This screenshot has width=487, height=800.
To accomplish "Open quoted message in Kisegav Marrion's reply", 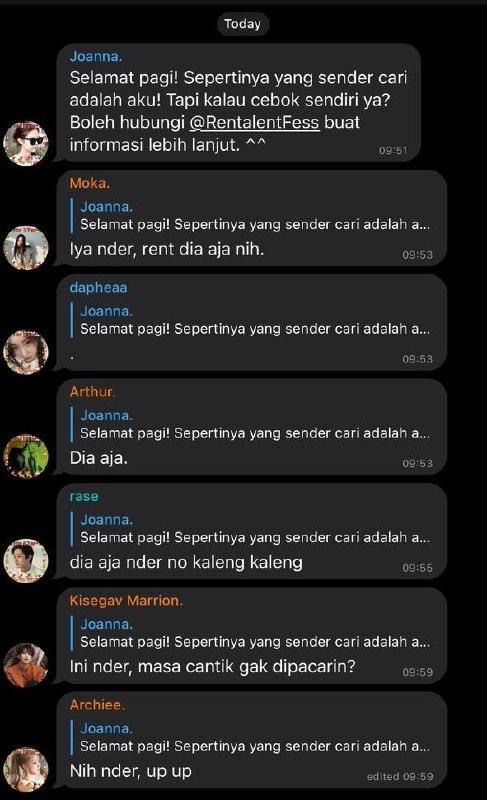I will (251, 633).
